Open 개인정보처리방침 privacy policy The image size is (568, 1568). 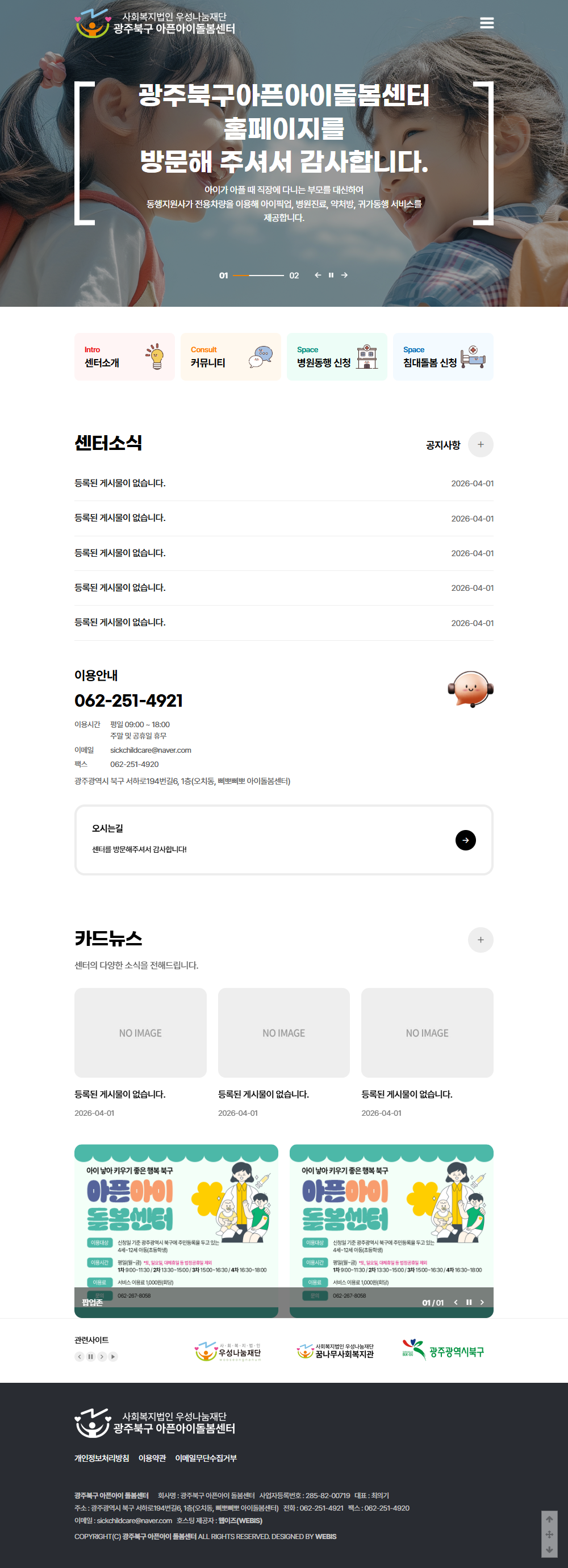pyautogui.click(x=102, y=1458)
